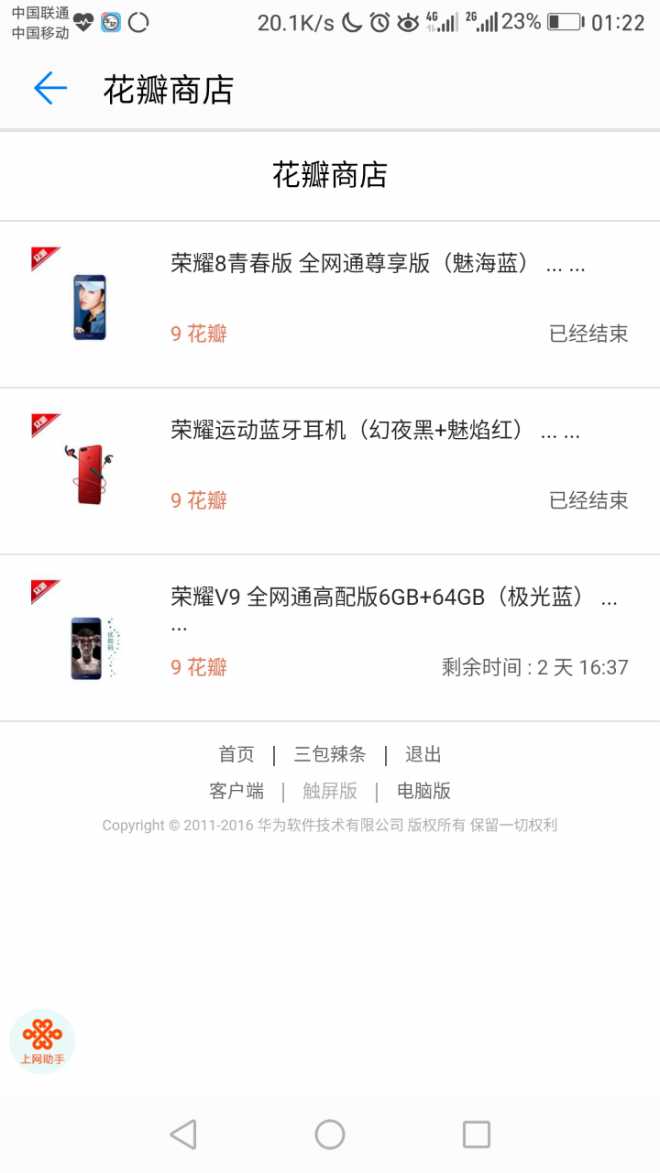Switch to 电脑版 desktop version
This screenshot has width=660, height=1173.
(x=424, y=791)
